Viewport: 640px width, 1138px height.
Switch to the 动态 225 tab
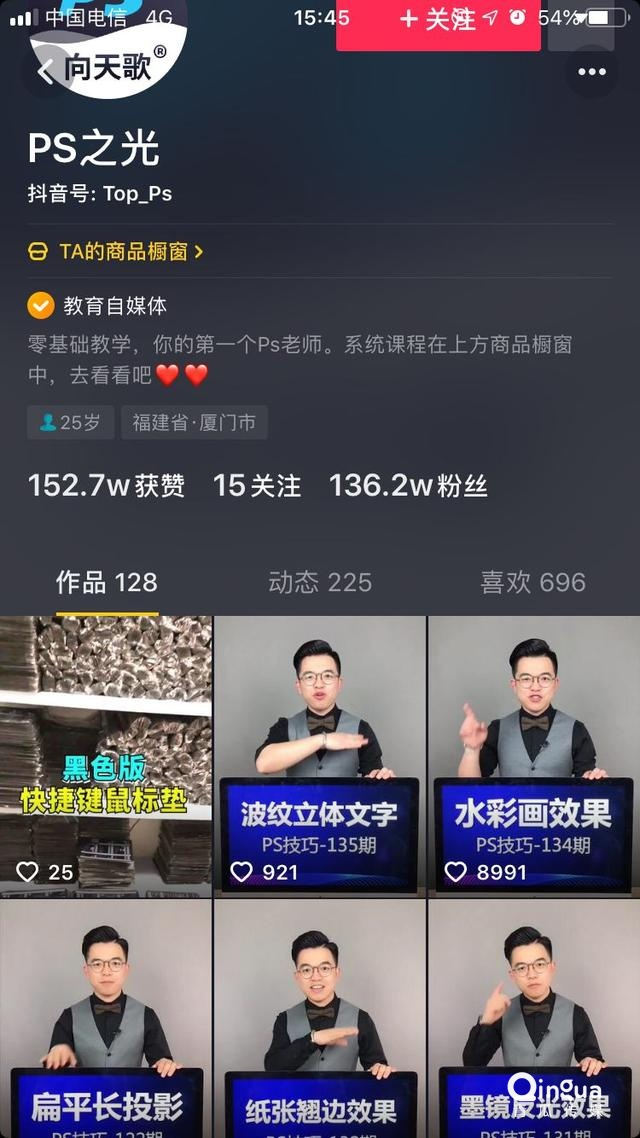320,582
